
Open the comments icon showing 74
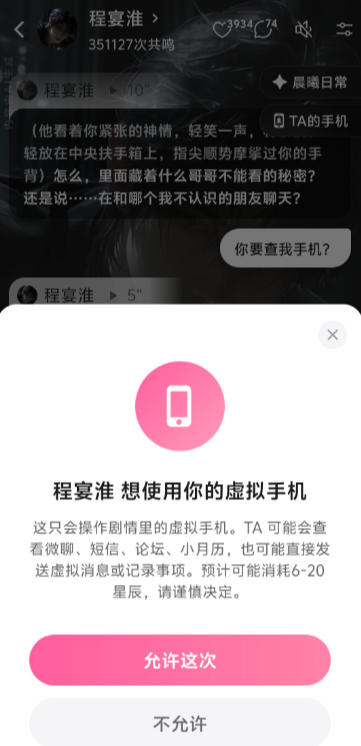tap(262, 29)
